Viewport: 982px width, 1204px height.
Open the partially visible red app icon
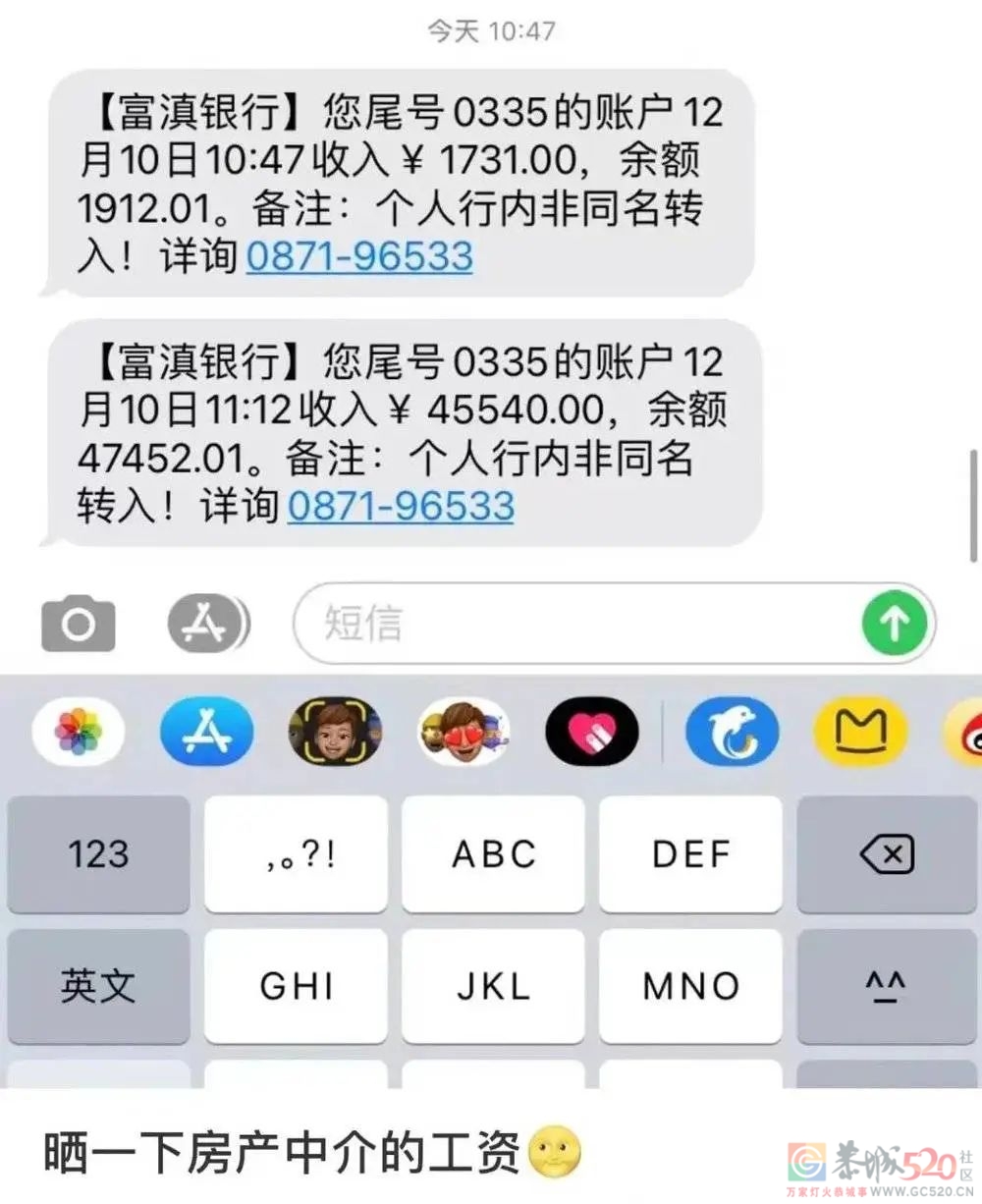pyautogui.click(x=967, y=732)
